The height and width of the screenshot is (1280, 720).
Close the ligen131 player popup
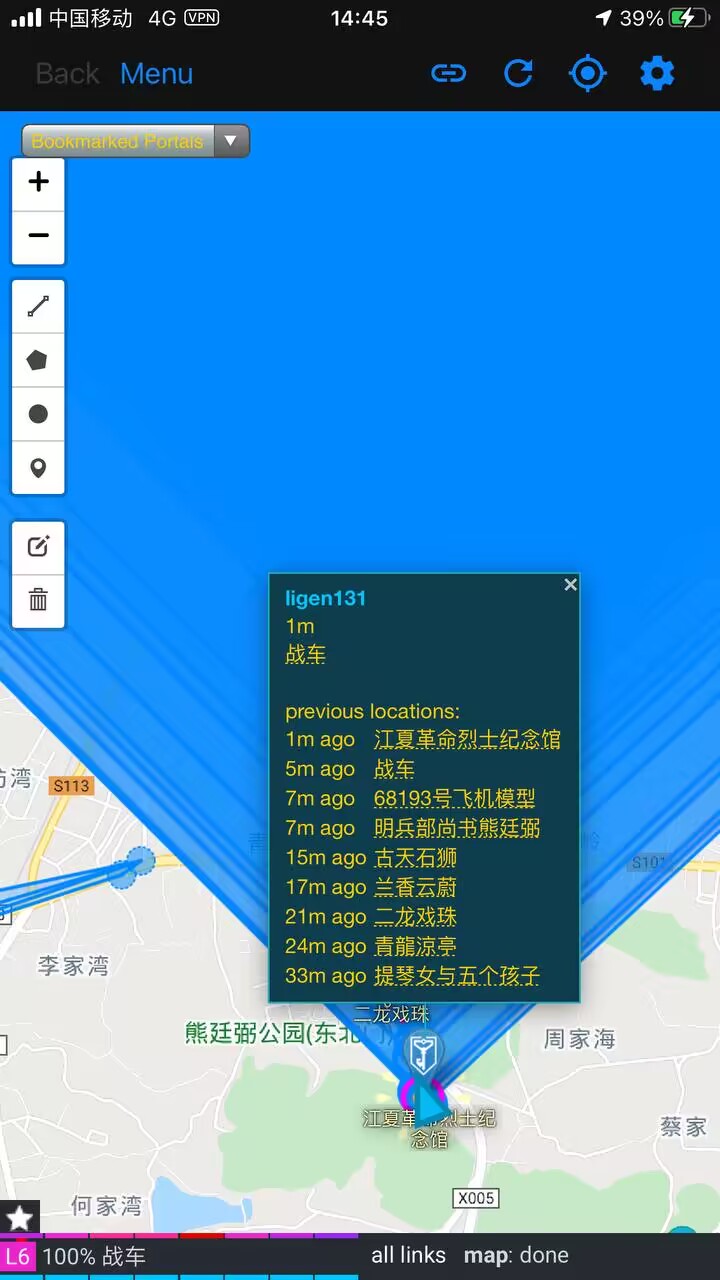[x=570, y=585]
